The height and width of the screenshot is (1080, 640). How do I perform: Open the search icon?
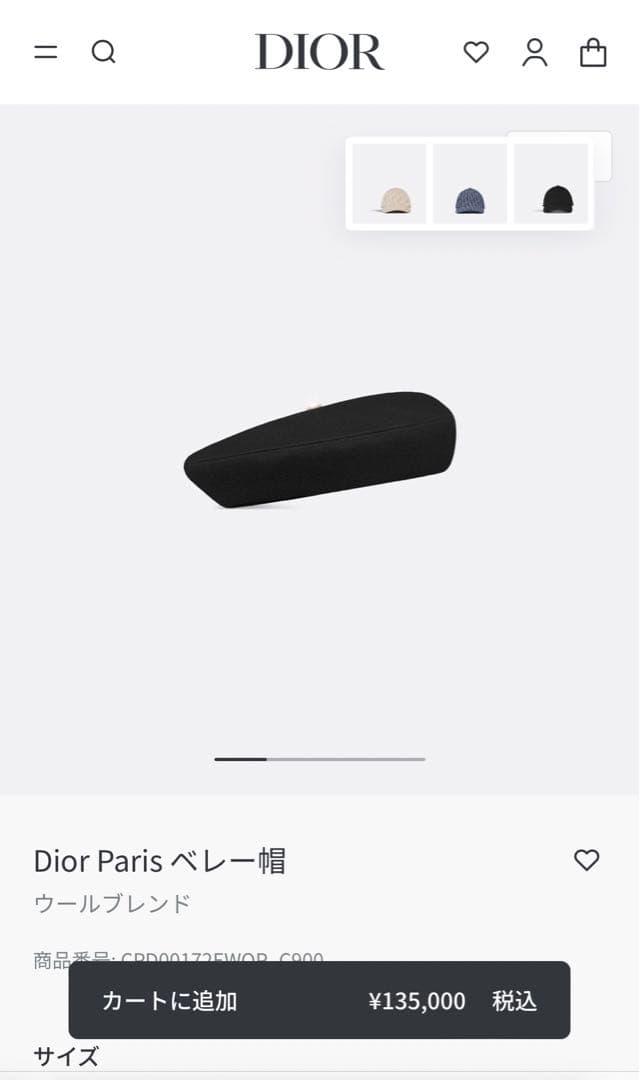(x=104, y=52)
